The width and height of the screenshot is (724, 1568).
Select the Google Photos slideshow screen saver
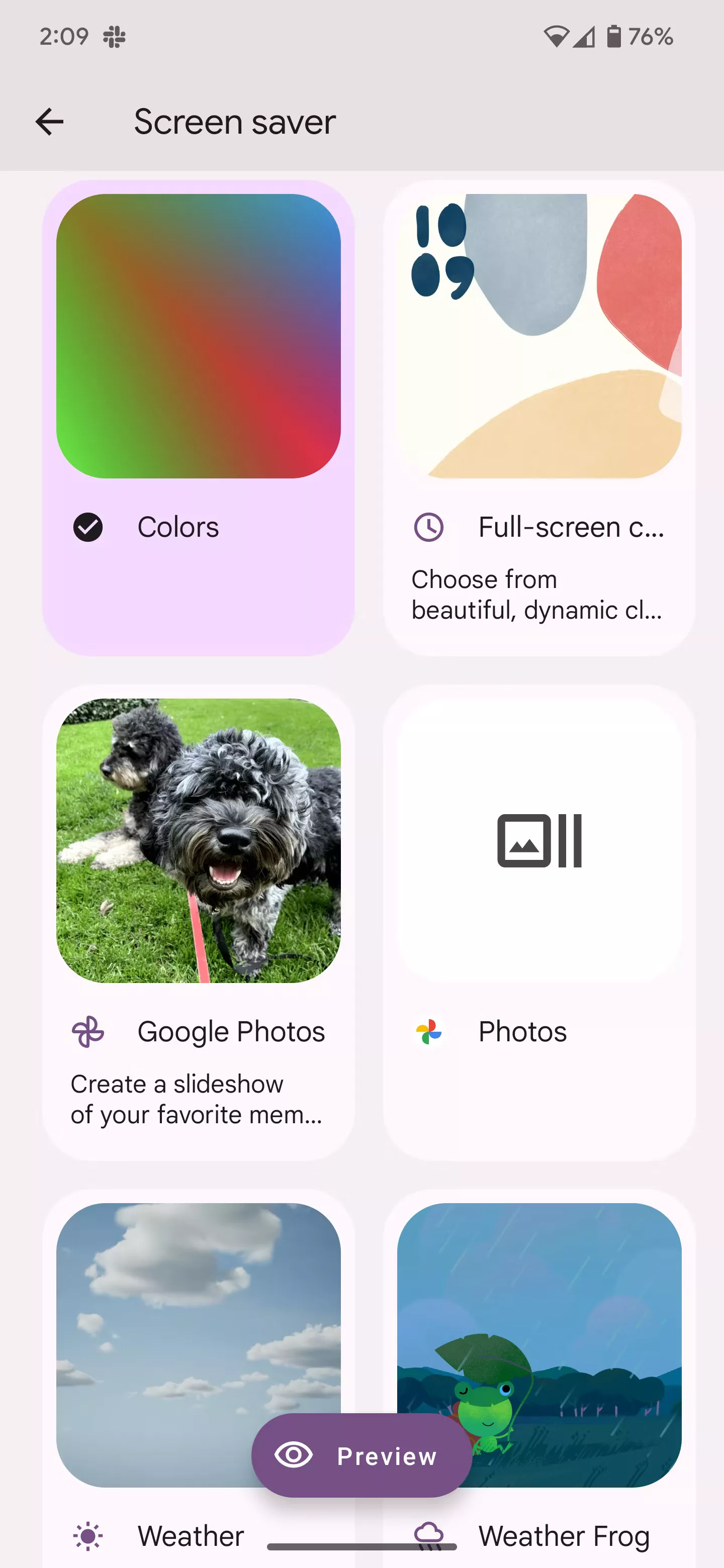coord(198,922)
